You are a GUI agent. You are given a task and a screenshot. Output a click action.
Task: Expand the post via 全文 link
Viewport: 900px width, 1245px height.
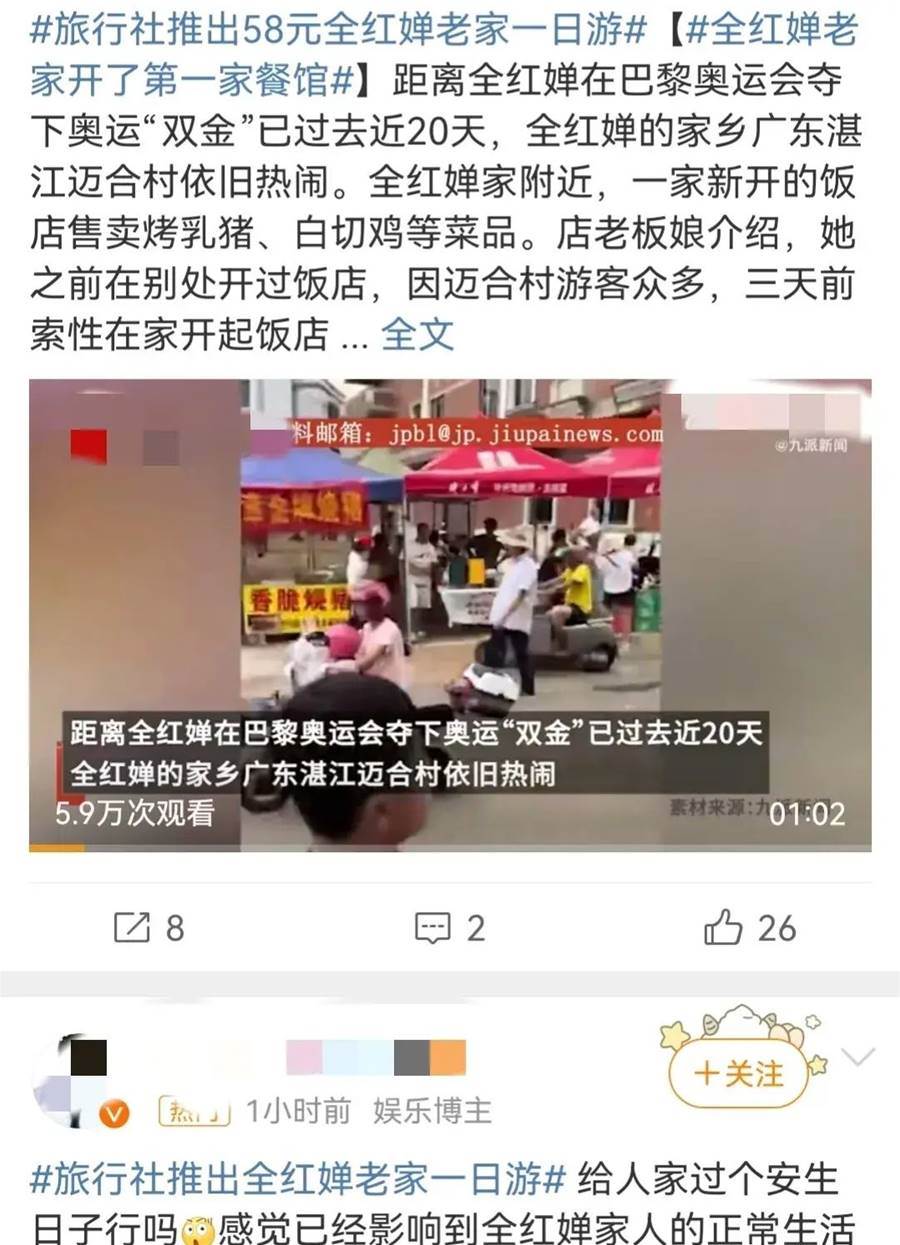417,334
